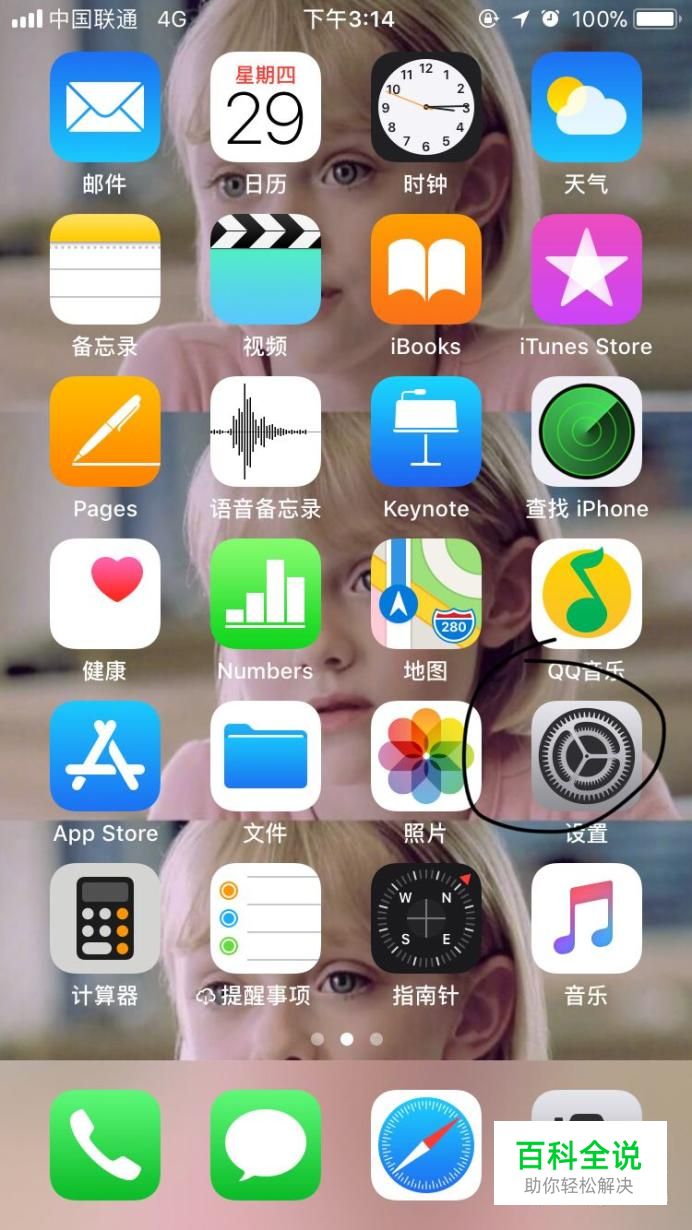
Task: Open the App Store
Action: (x=105, y=756)
